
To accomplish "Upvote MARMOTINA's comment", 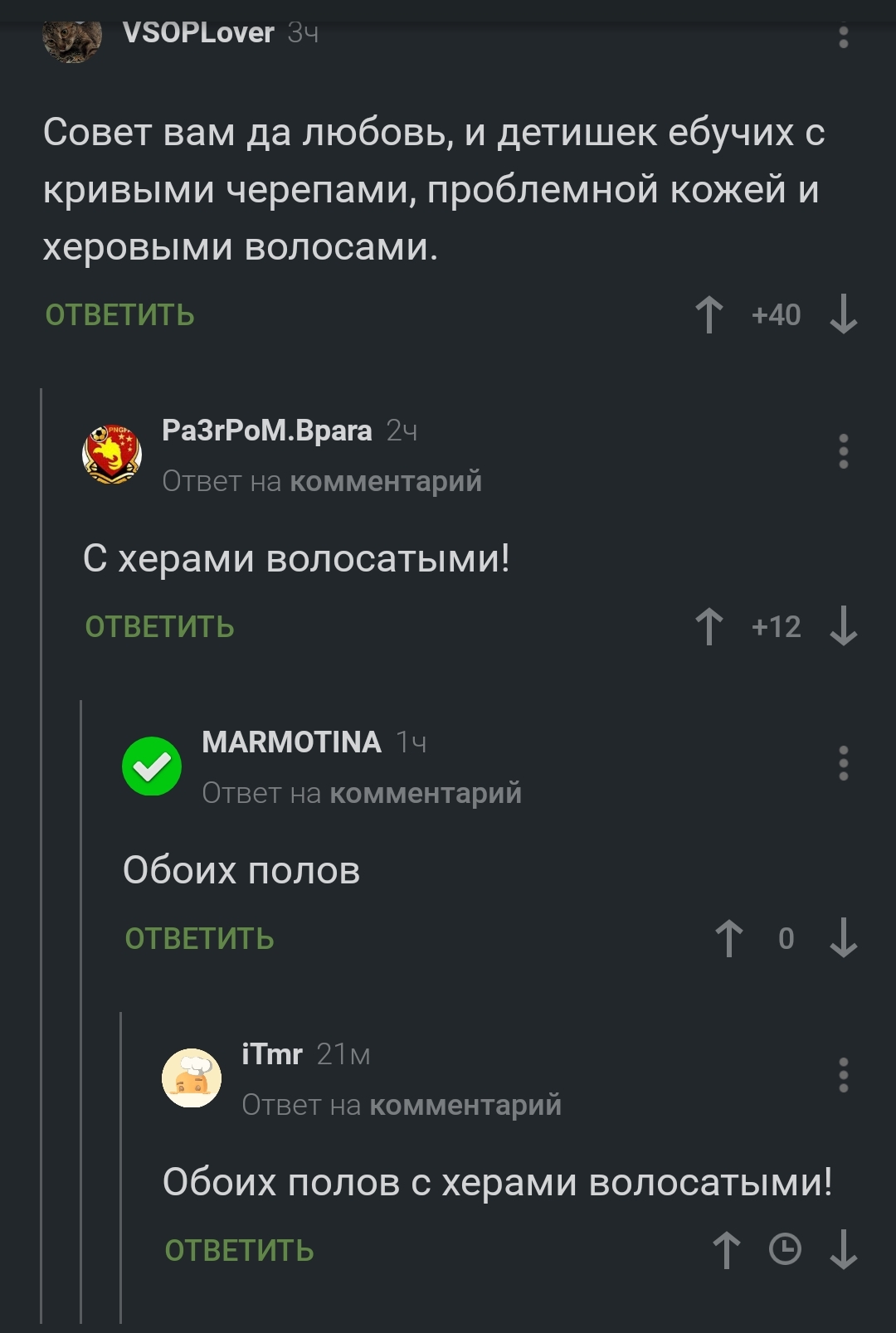I will [729, 938].
